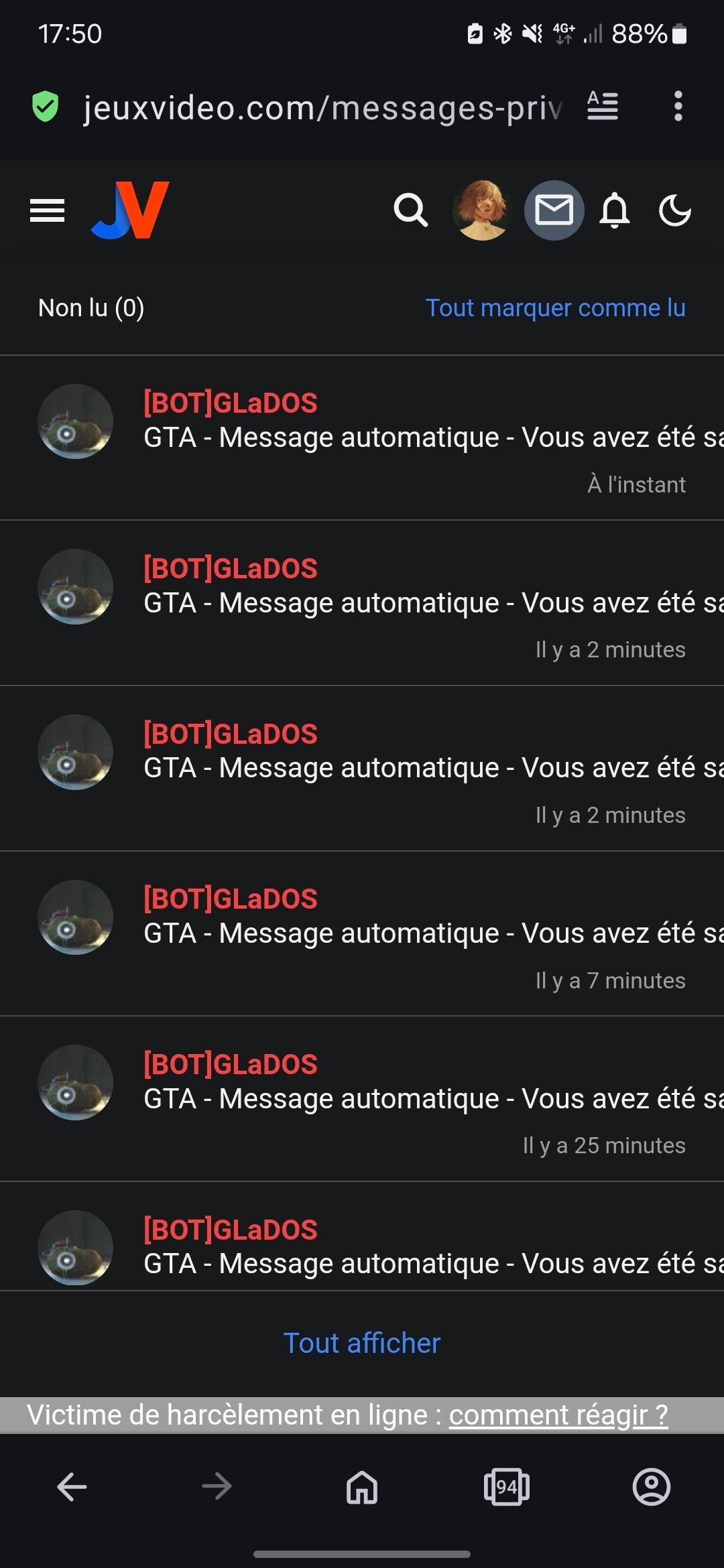724x1568 pixels.
Task: Open the comment réagir link
Action: [558, 1415]
